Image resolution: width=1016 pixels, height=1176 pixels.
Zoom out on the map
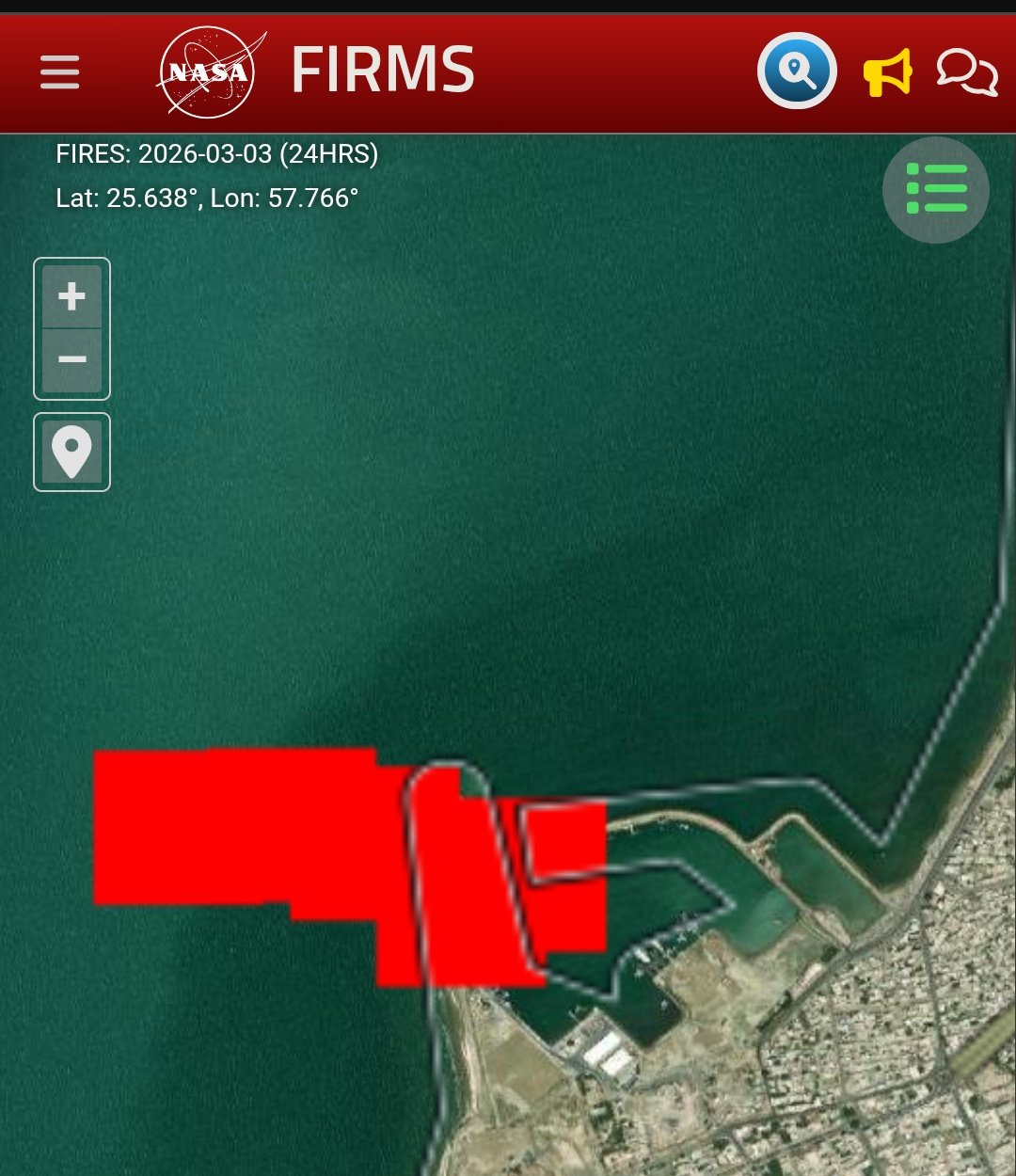[x=71, y=360]
